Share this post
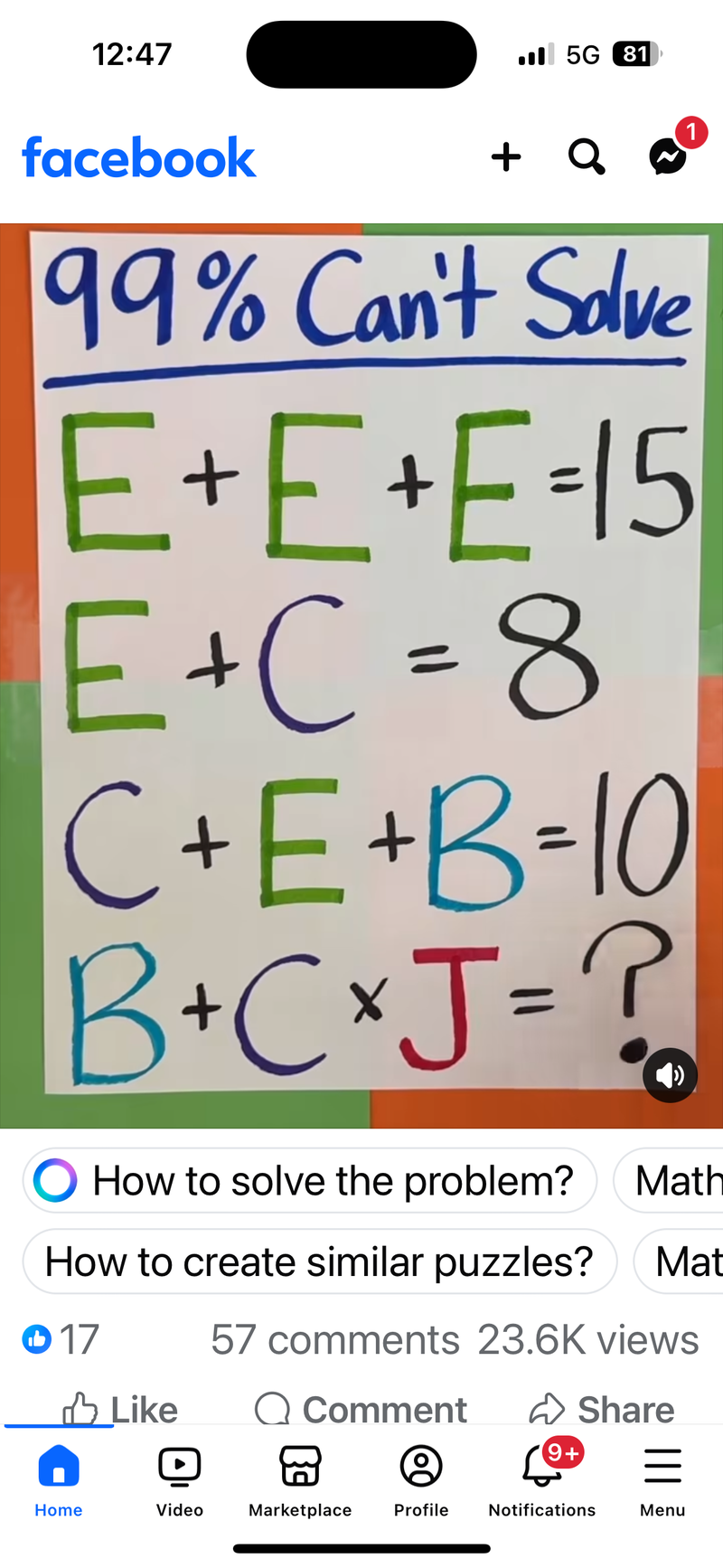The height and width of the screenshot is (1568, 723). click(x=602, y=1408)
